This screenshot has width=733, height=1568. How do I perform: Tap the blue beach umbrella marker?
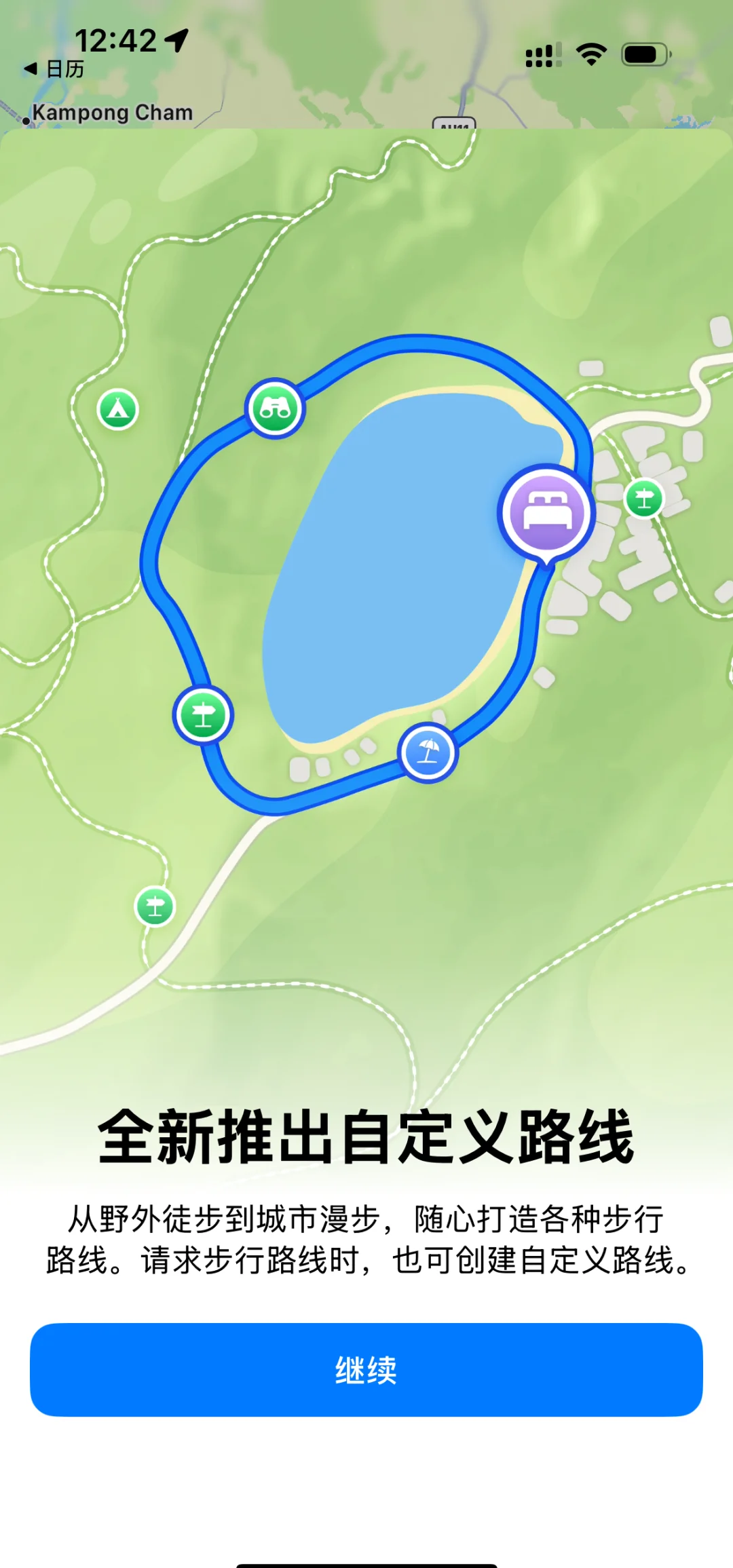pyautogui.click(x=428, y=753)
